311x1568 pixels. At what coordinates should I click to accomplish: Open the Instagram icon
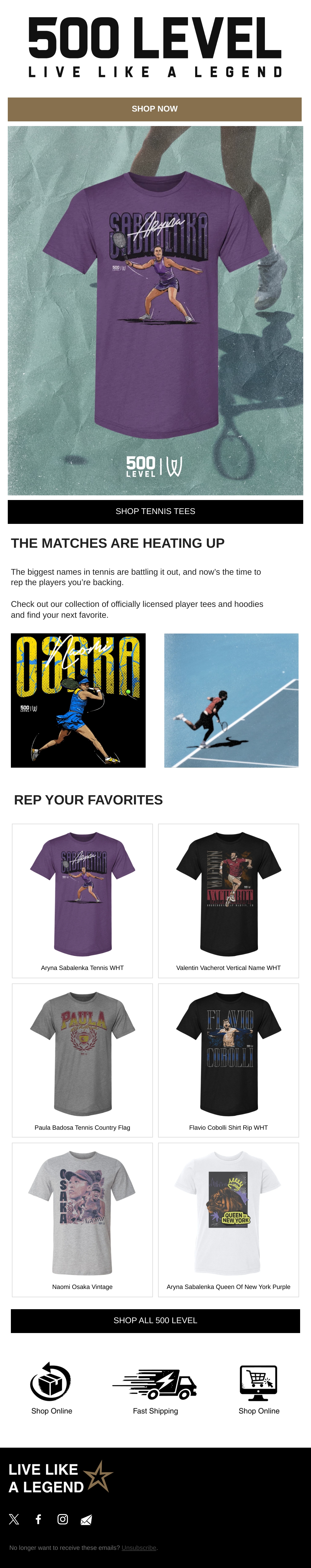click(63, 1519)
